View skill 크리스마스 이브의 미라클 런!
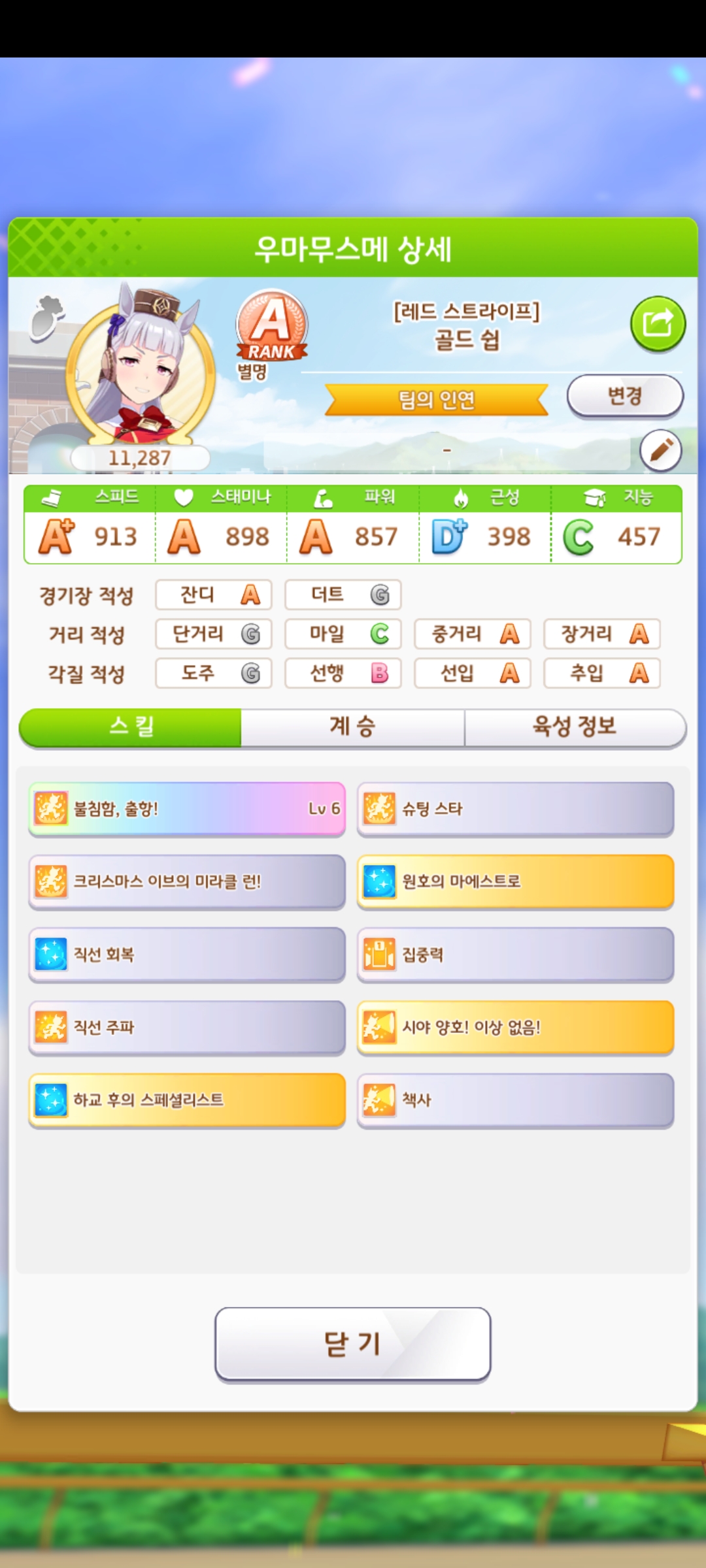 pyautogui.click(x=187, y=882)
